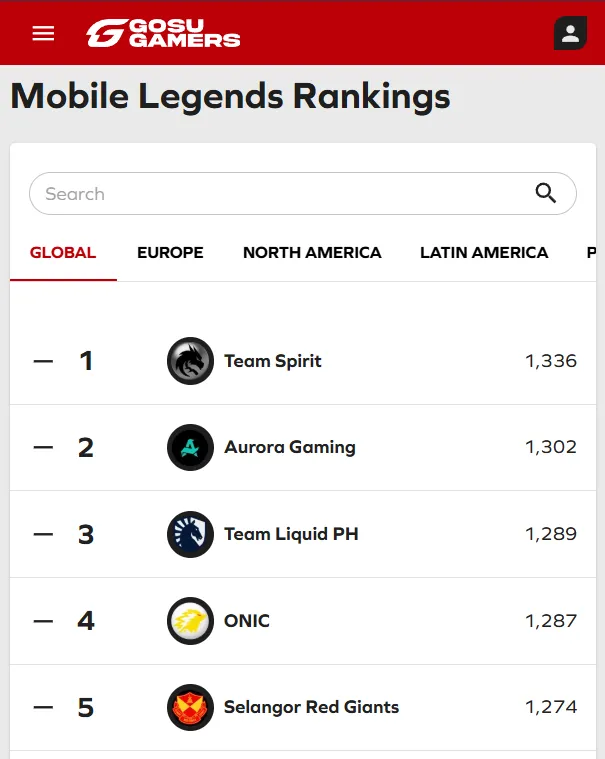
Task: Switch to the Latin America tab
Action: click(484, 253)
